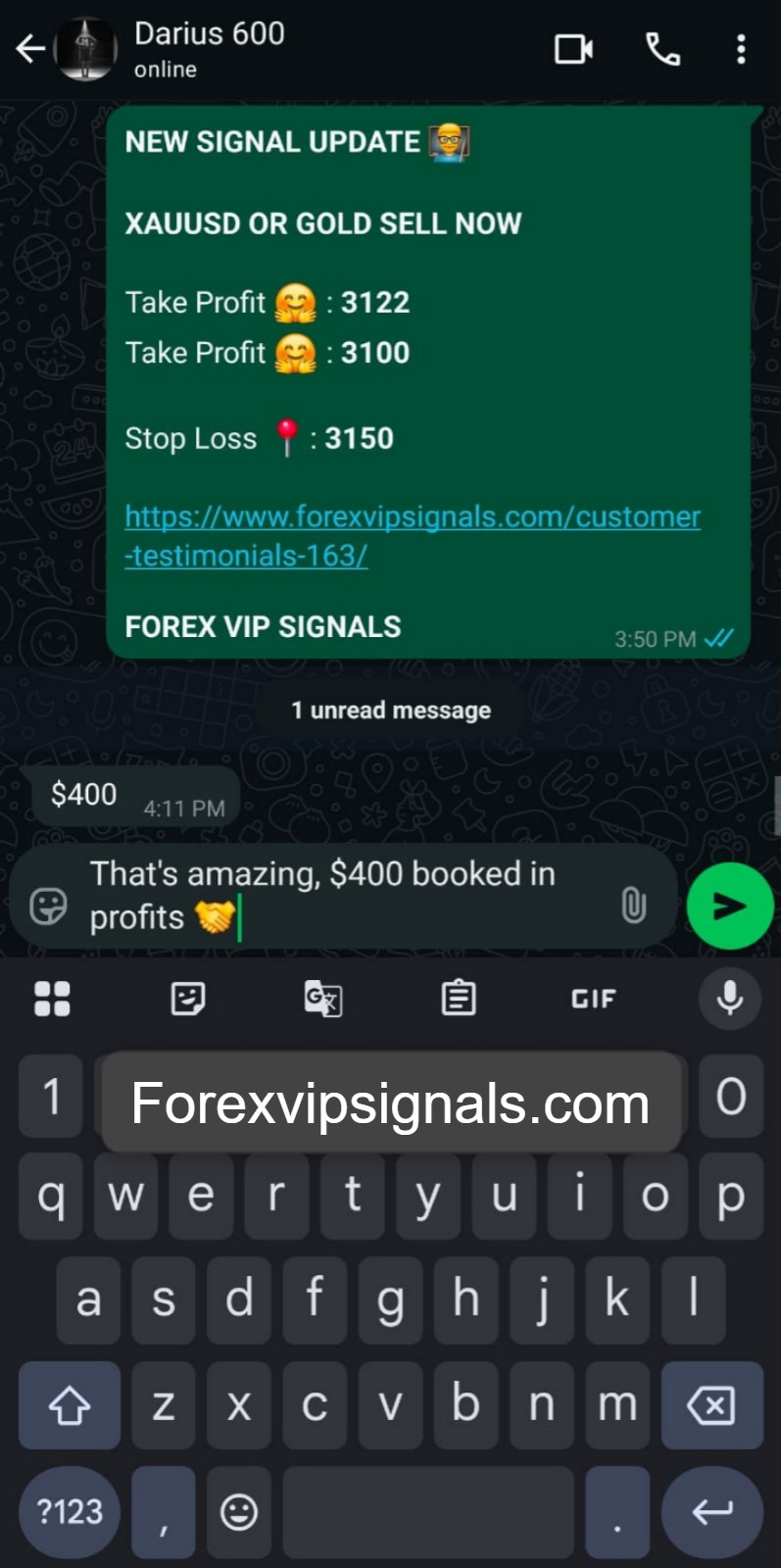The height and width of the screenshot is (1568, 781).
Task: Start a voice call with Darius 600
Action: 662,49
